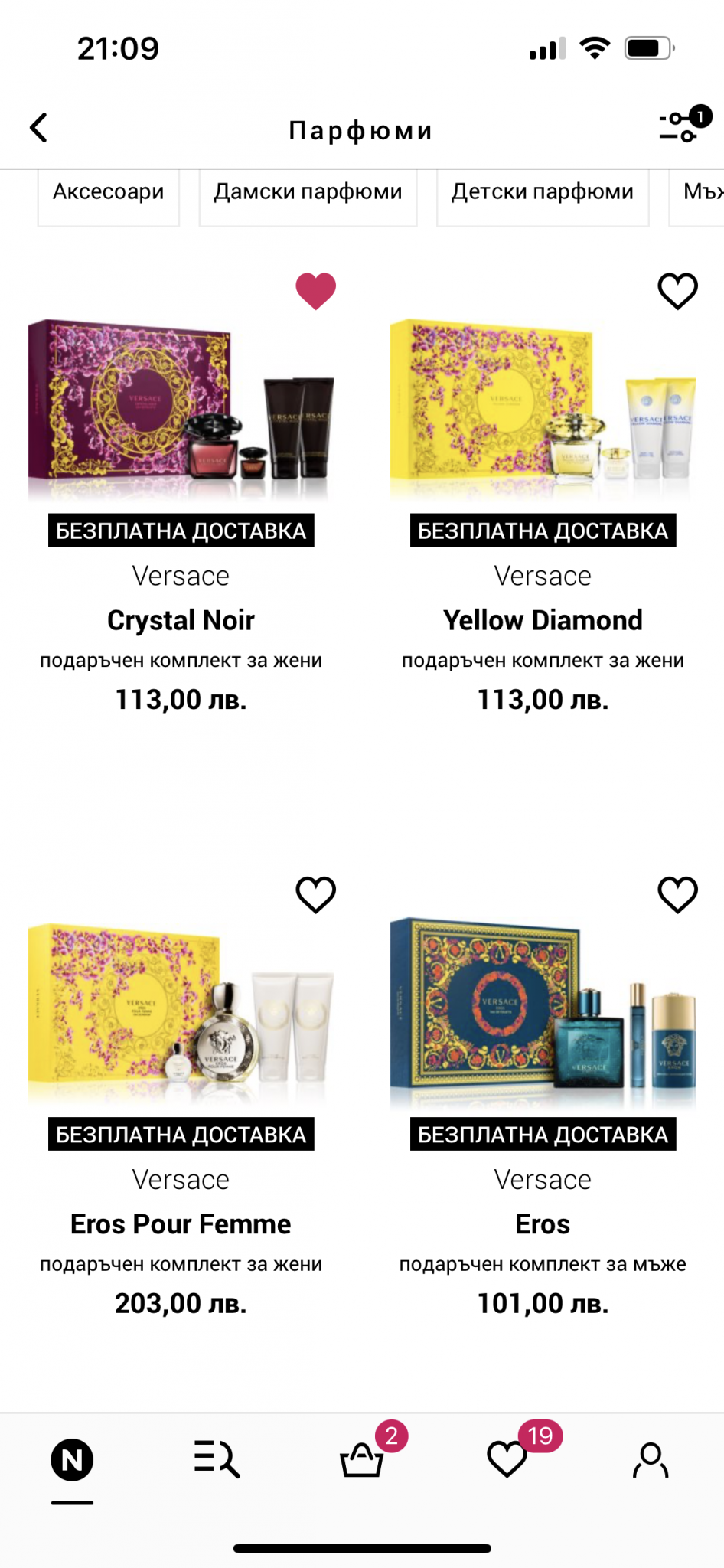Go back from the Парфюми page
Viewport: 724px width, 1568px height.
tap(39, 128)
